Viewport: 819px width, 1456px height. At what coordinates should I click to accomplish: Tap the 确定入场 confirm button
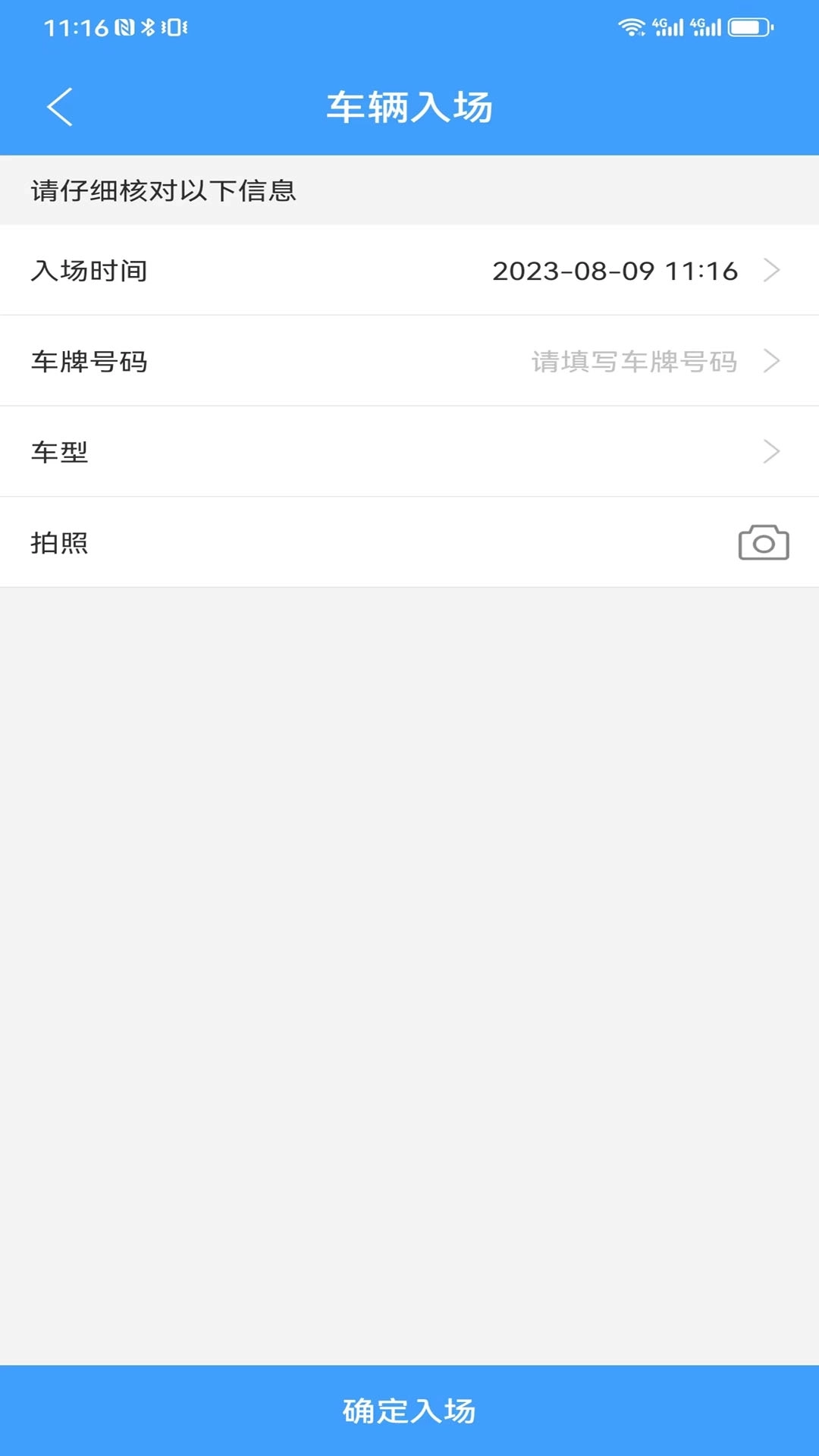pos(409,1411)
